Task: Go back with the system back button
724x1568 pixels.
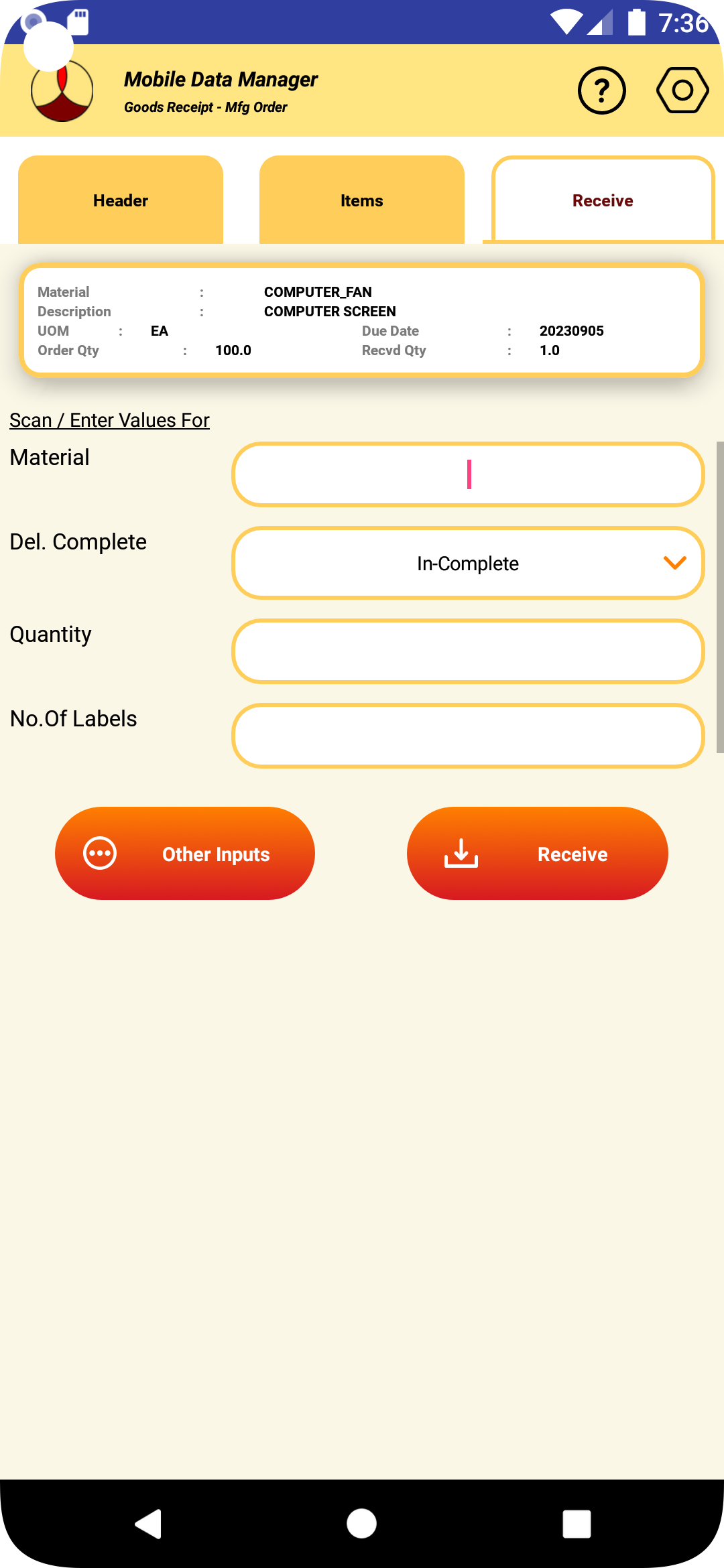Action: click(x=148, y=1524)
